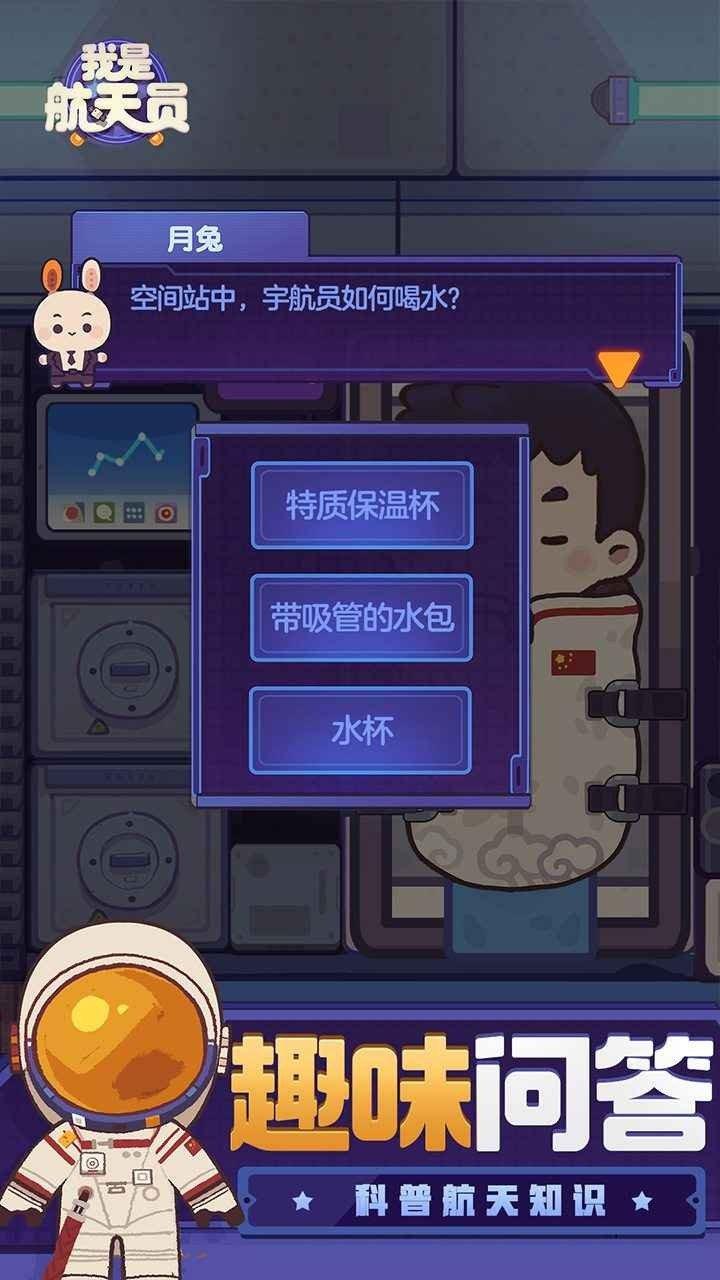This screenshot has height=1280, width=720.
Task: Tap the camera app icon on the tablet
Action: click(x=165, y=511)
